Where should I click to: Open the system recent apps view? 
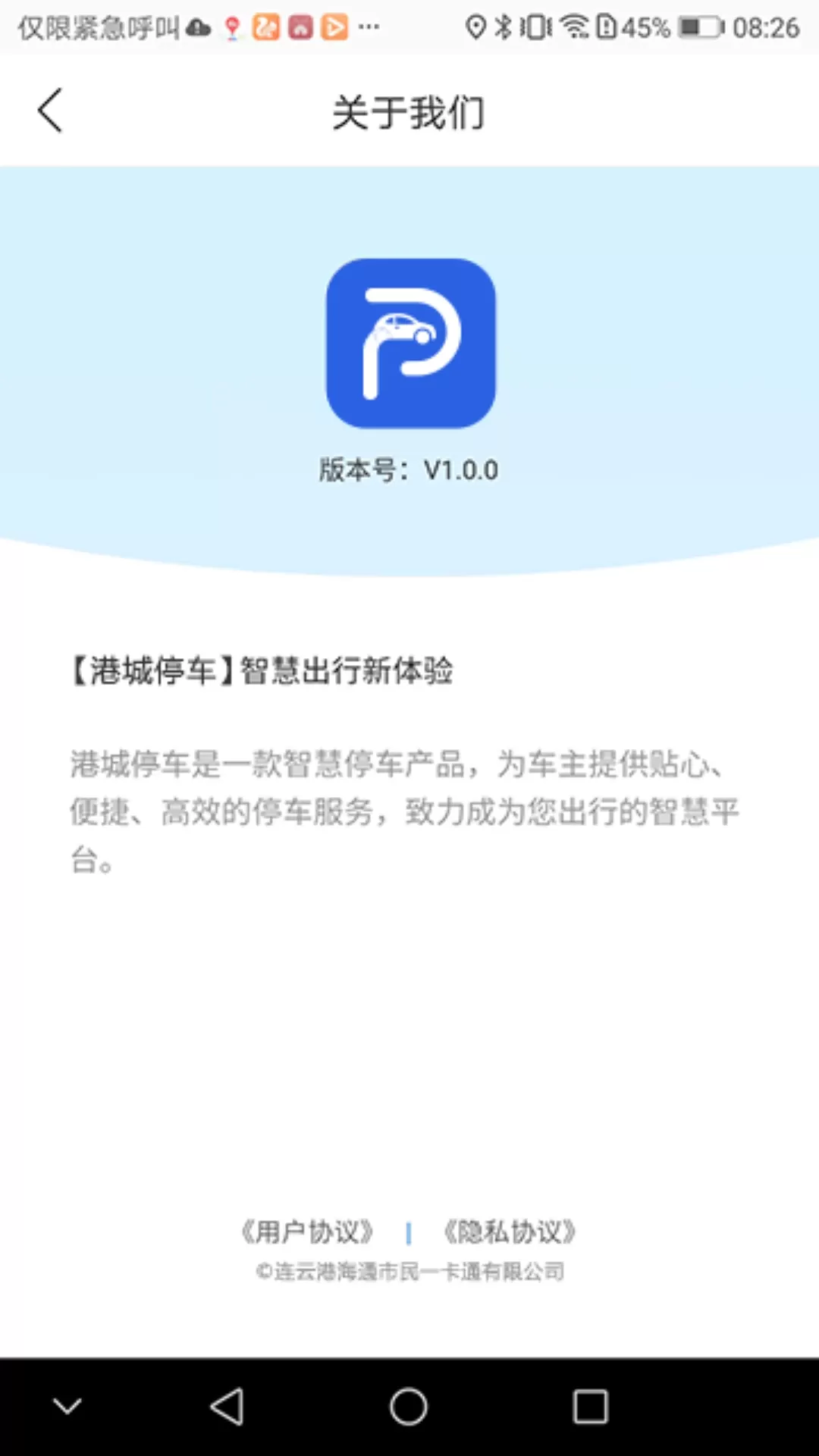pos(591,1407)
